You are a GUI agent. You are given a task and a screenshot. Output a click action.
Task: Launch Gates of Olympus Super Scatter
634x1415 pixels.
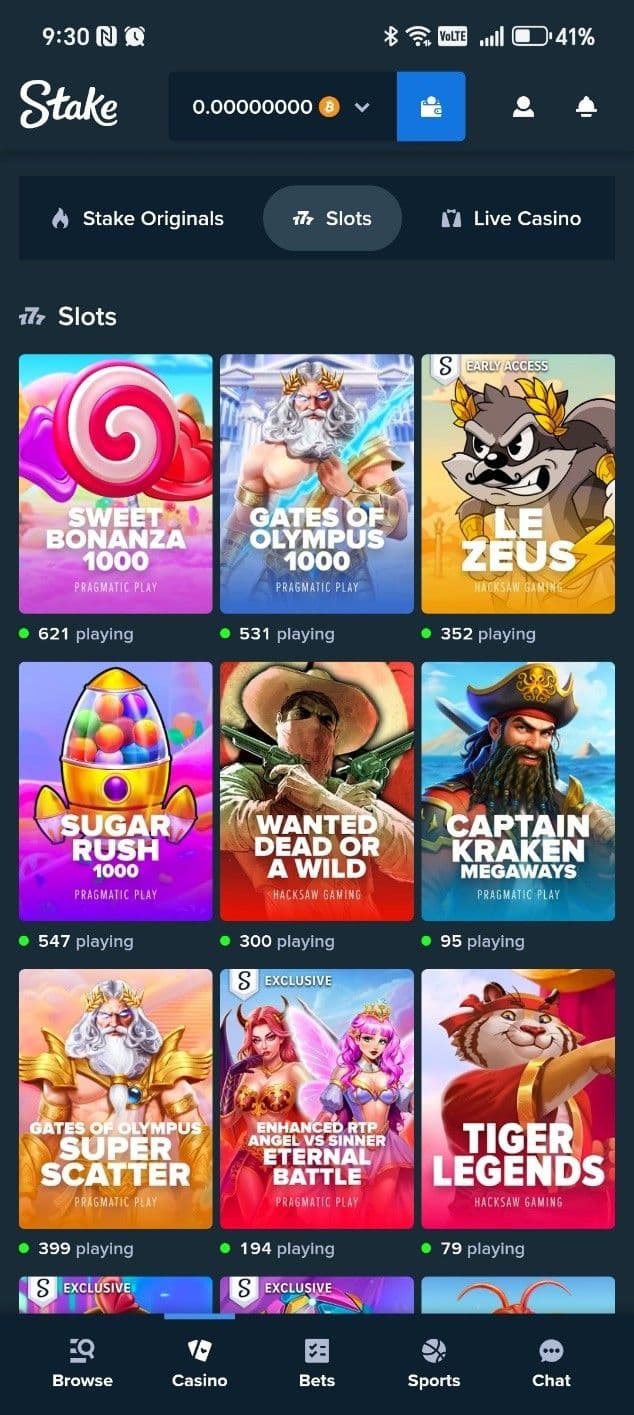[x=116, y=1097]
